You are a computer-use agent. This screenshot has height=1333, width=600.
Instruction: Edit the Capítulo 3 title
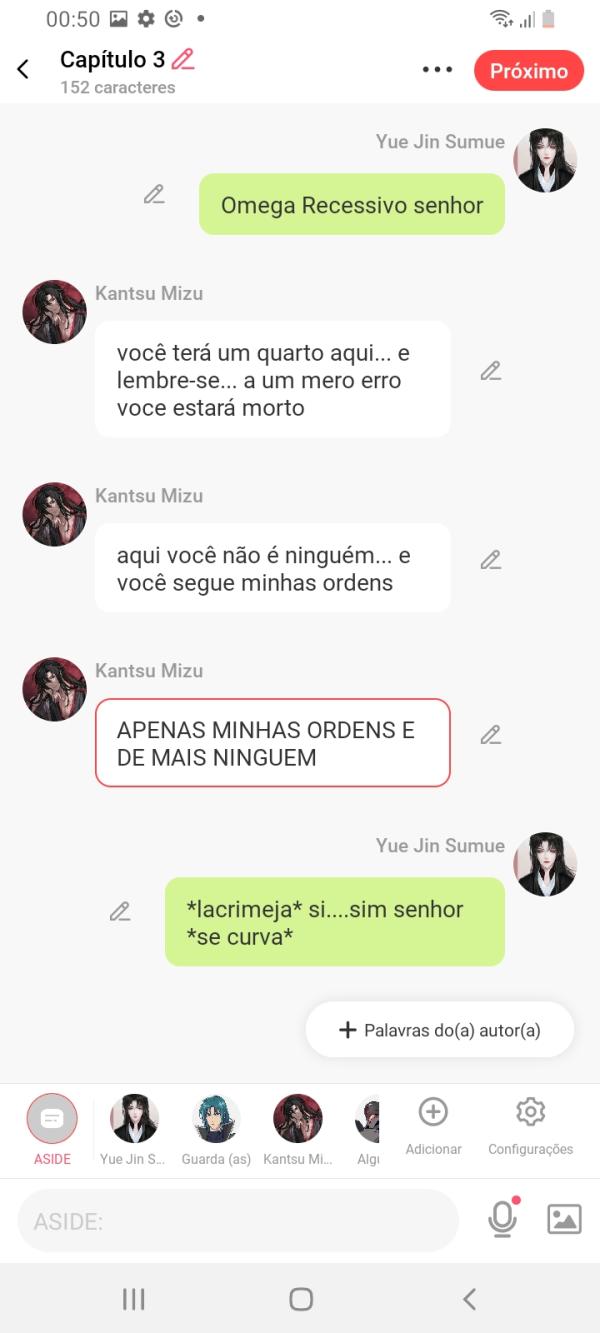(x=183, y=59)
